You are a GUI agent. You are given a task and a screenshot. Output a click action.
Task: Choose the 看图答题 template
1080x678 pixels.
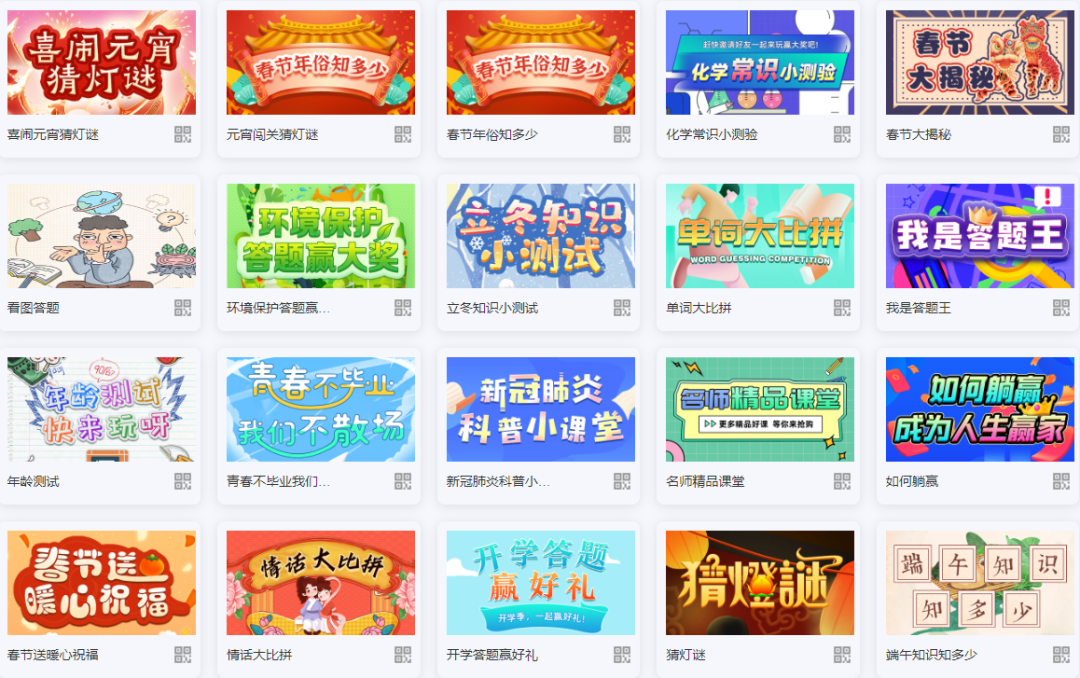pyautogui.click(x=101, y=236)
